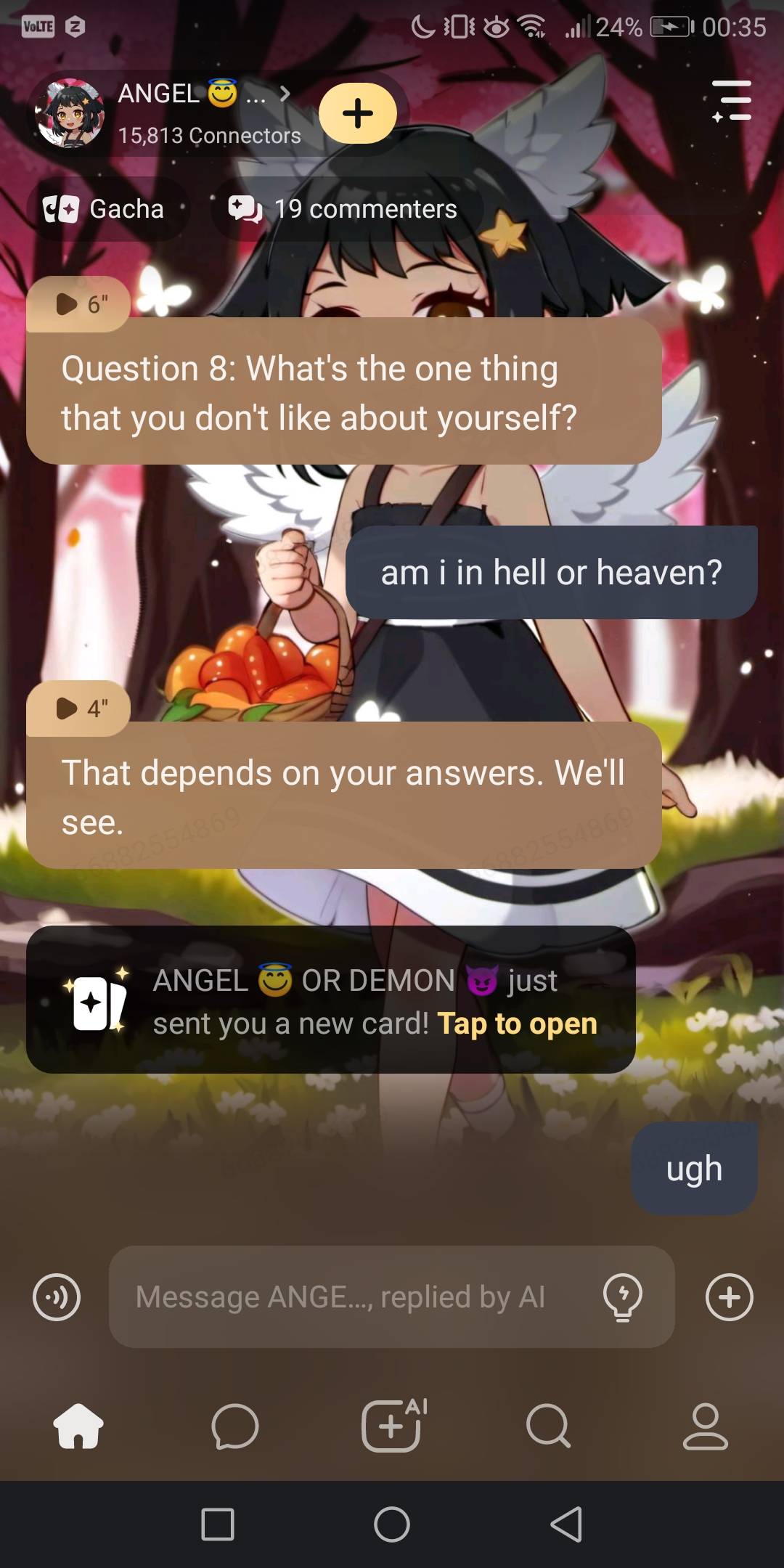
Task: Open the Gacha chip
Action: click(105, 209)
